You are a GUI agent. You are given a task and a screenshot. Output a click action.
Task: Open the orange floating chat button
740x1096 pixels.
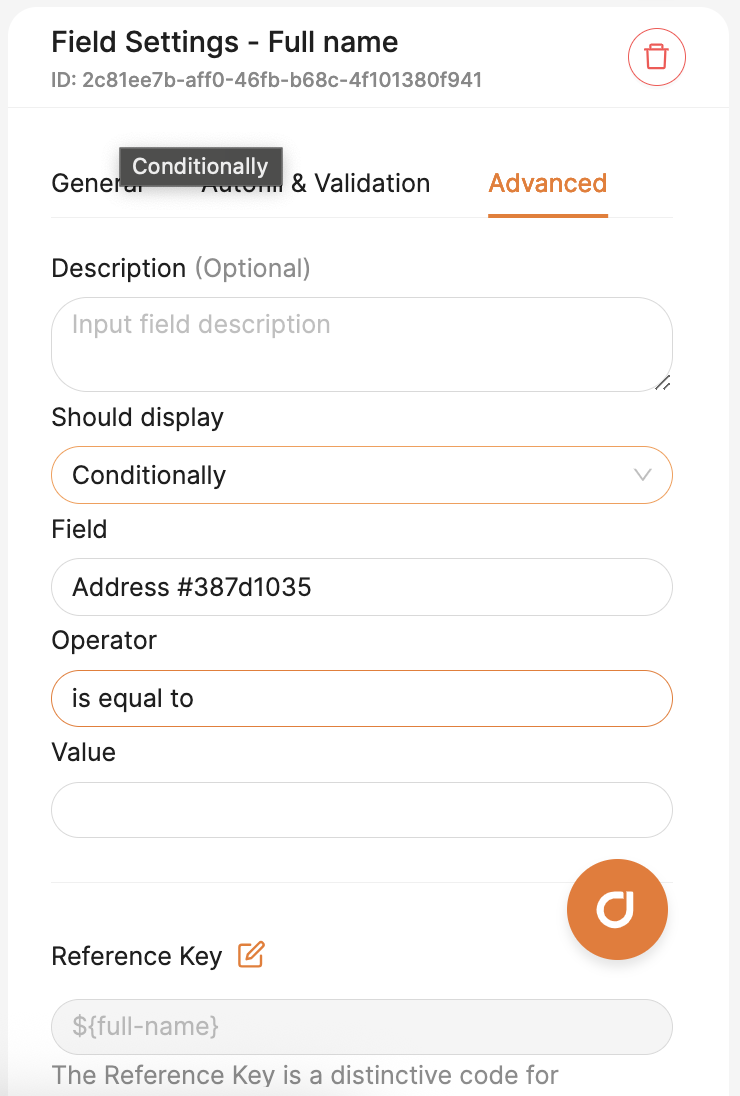pos(617,909)
